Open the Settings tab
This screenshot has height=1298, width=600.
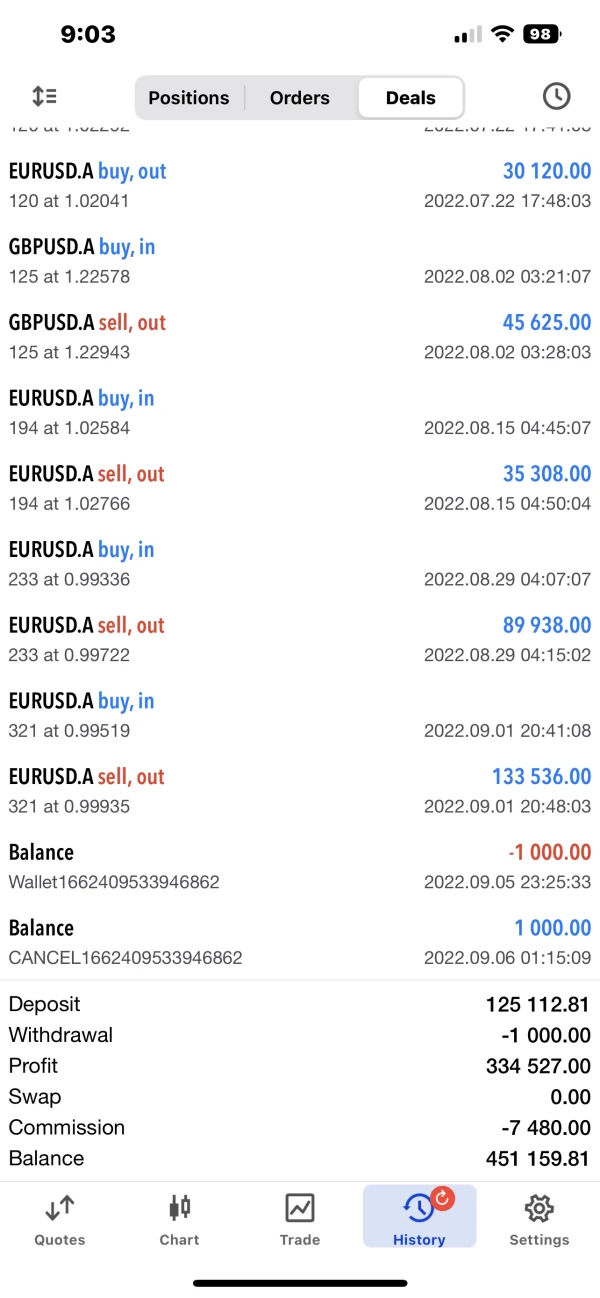tap(539, 1220)
